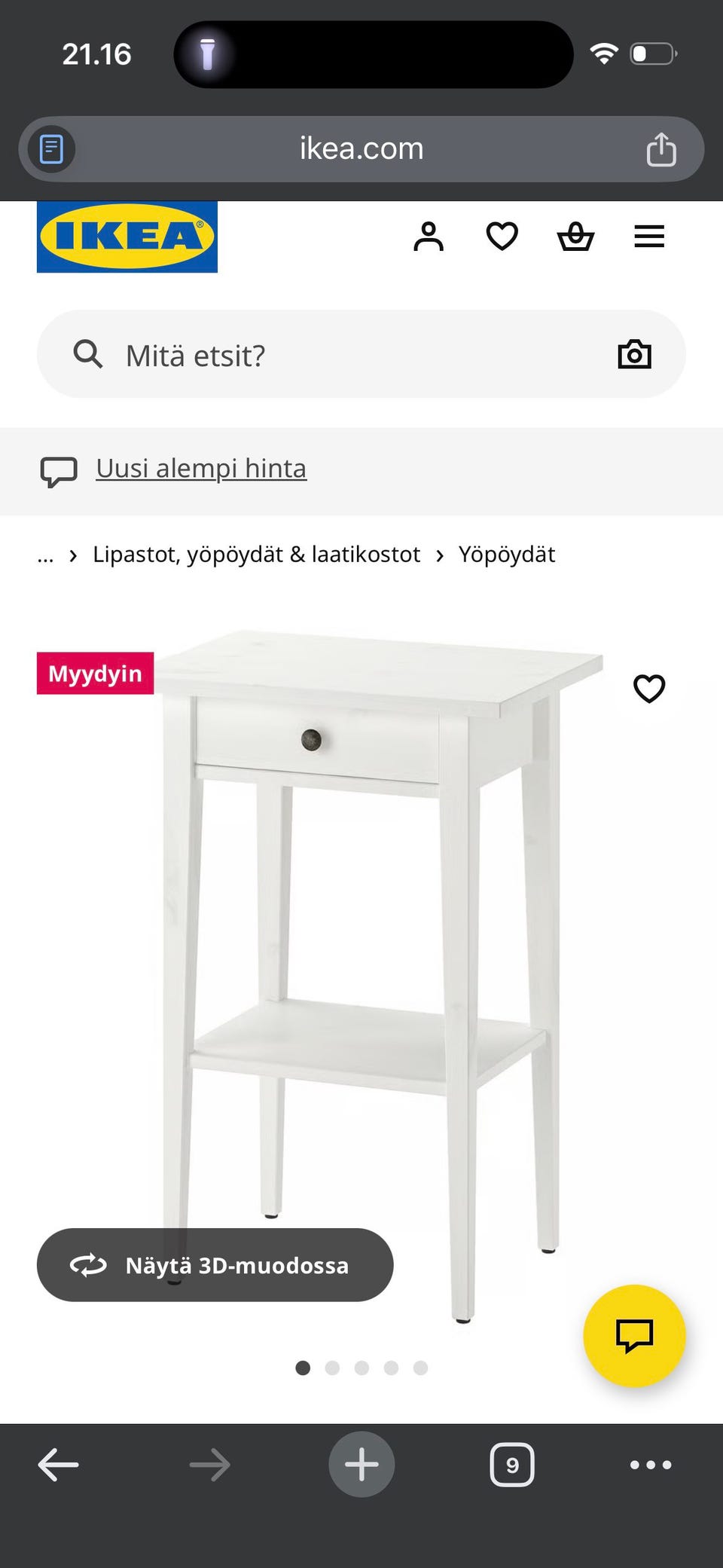Open the yellow customer chat bubble
Viewport: 723px width, 1568px height.
(x=636, y=1334)
